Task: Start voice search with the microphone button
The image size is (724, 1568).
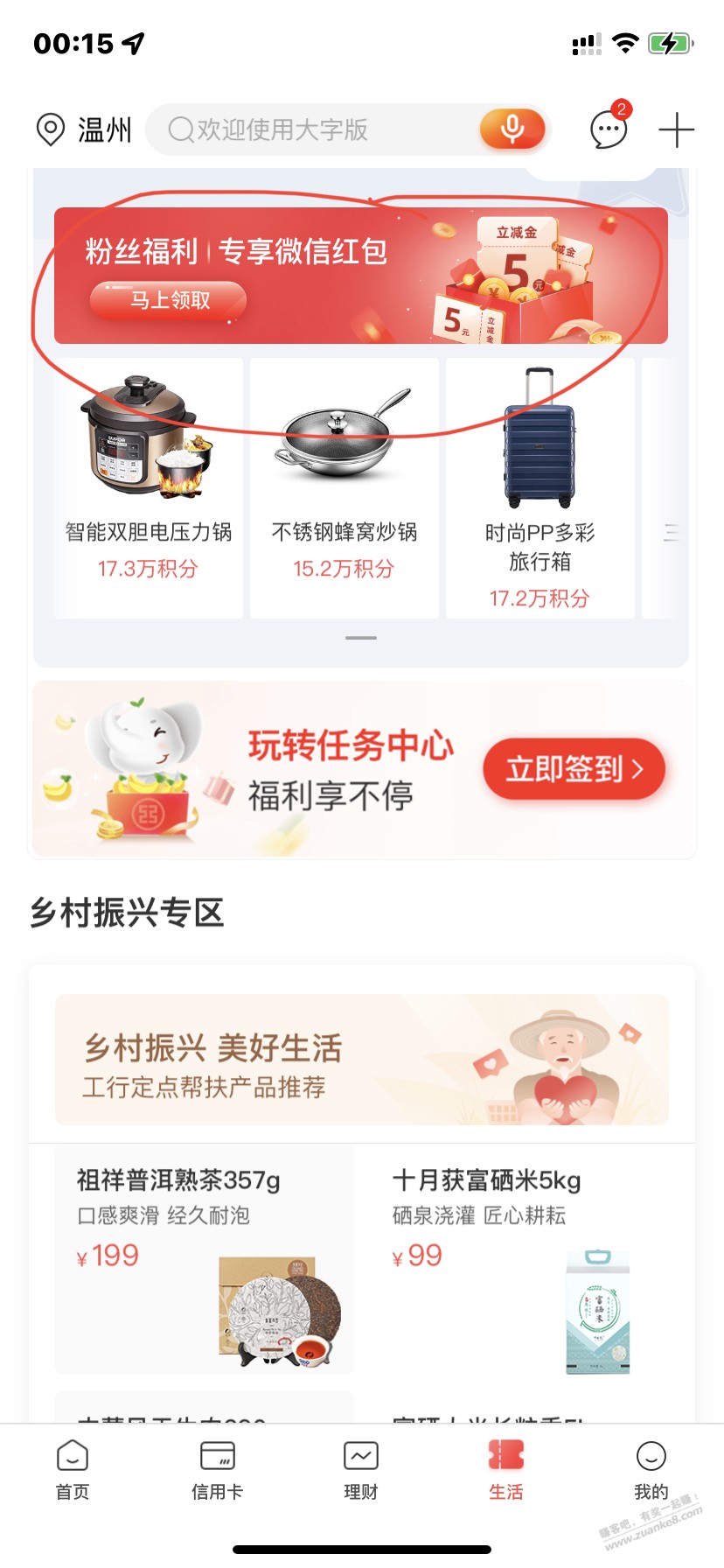Action: point(512,129)
